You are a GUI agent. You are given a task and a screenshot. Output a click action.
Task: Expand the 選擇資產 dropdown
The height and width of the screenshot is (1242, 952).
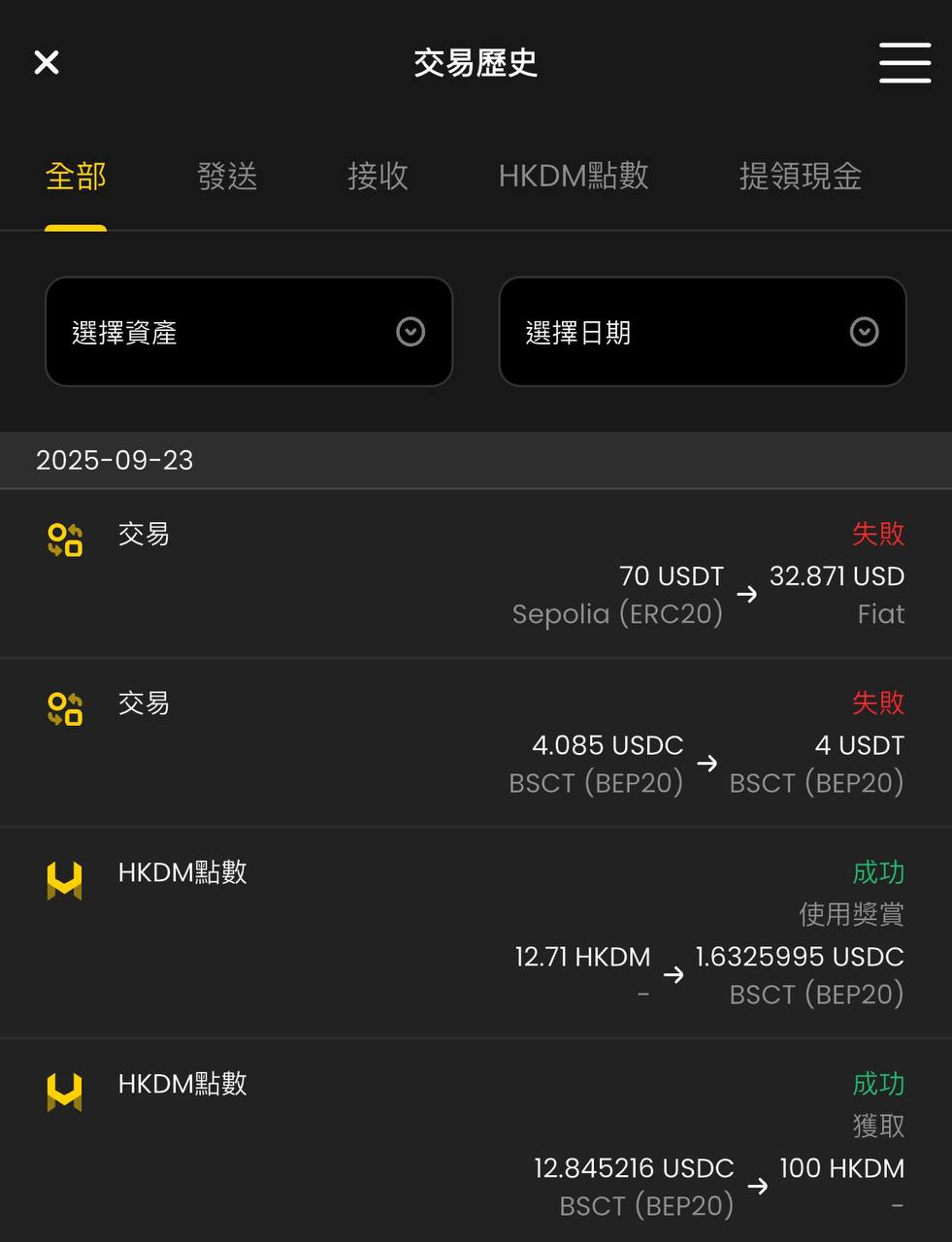point(248,332)
